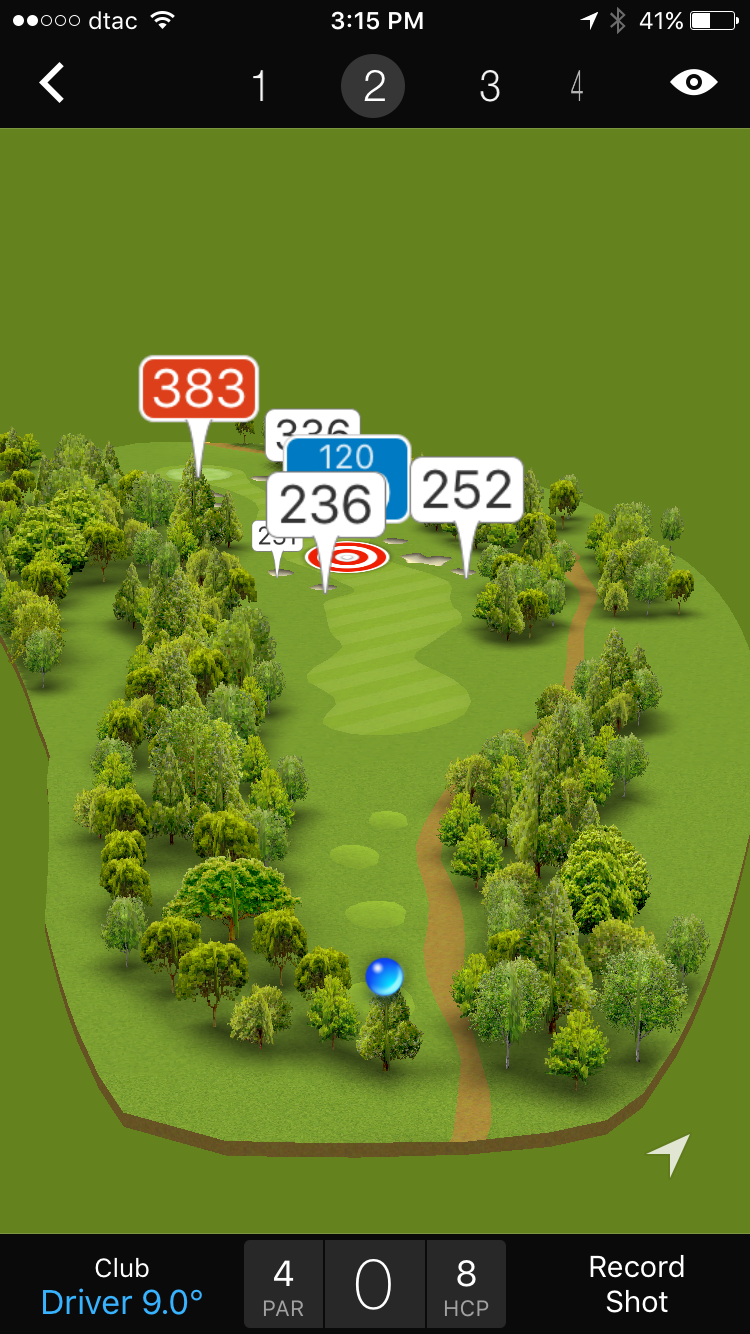Screen dimensions: 750x1334
Task: Select the blue ball position marker
Action: coord(384,977)
